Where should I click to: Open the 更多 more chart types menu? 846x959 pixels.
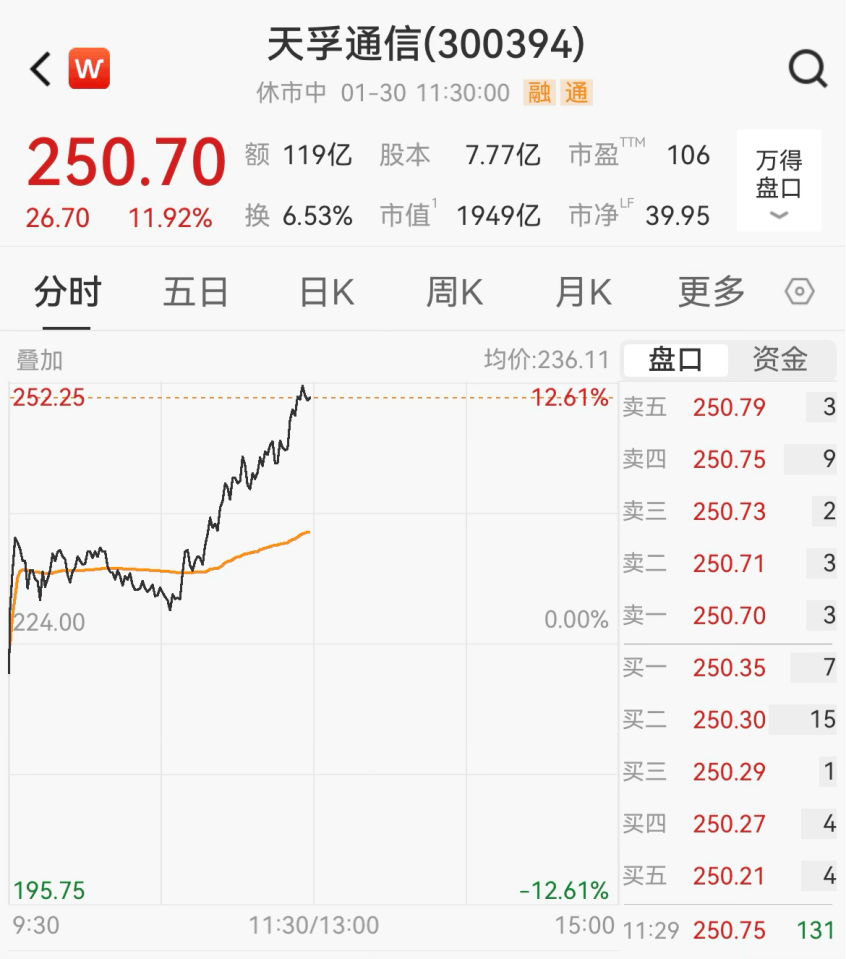(x=709, y=291)
